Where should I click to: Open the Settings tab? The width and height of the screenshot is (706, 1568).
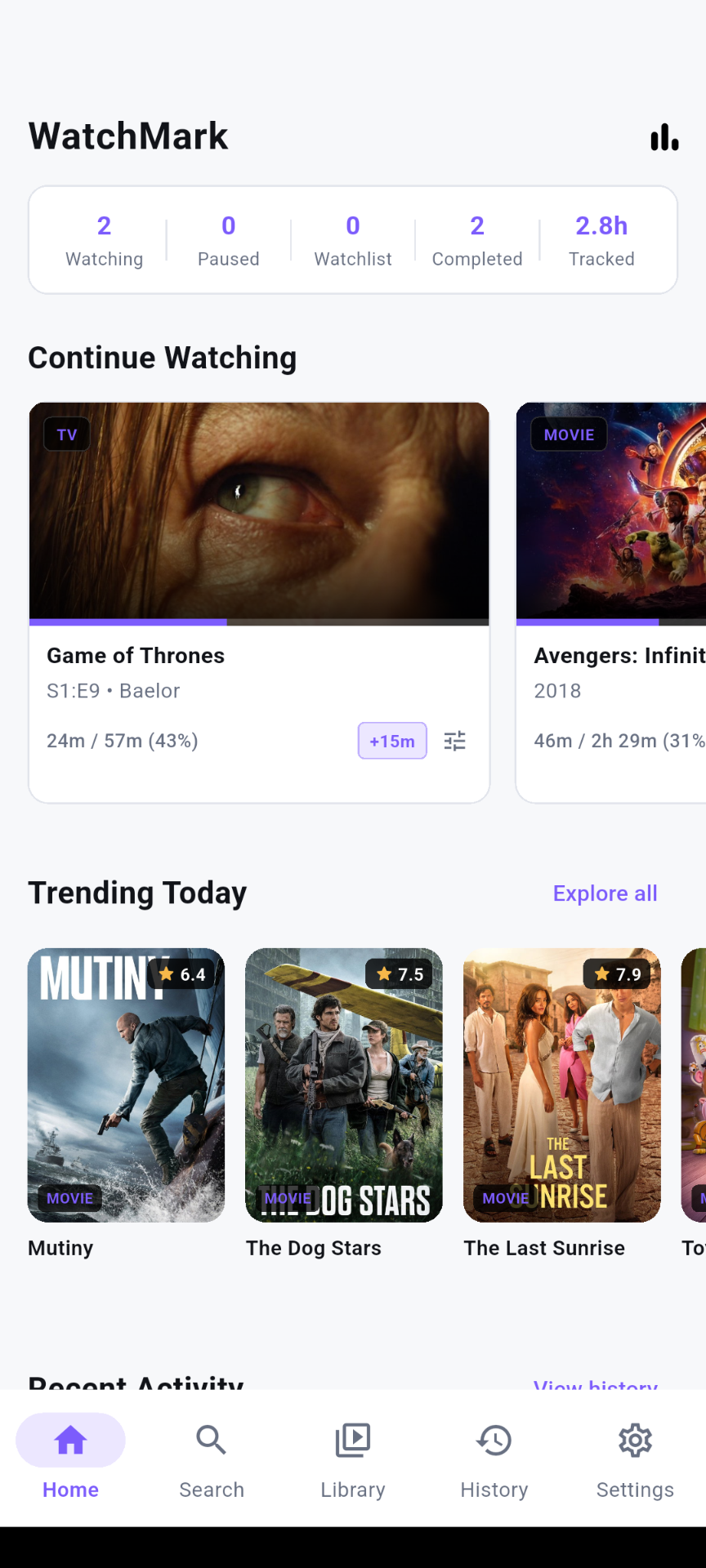(x=636, y=1459)
